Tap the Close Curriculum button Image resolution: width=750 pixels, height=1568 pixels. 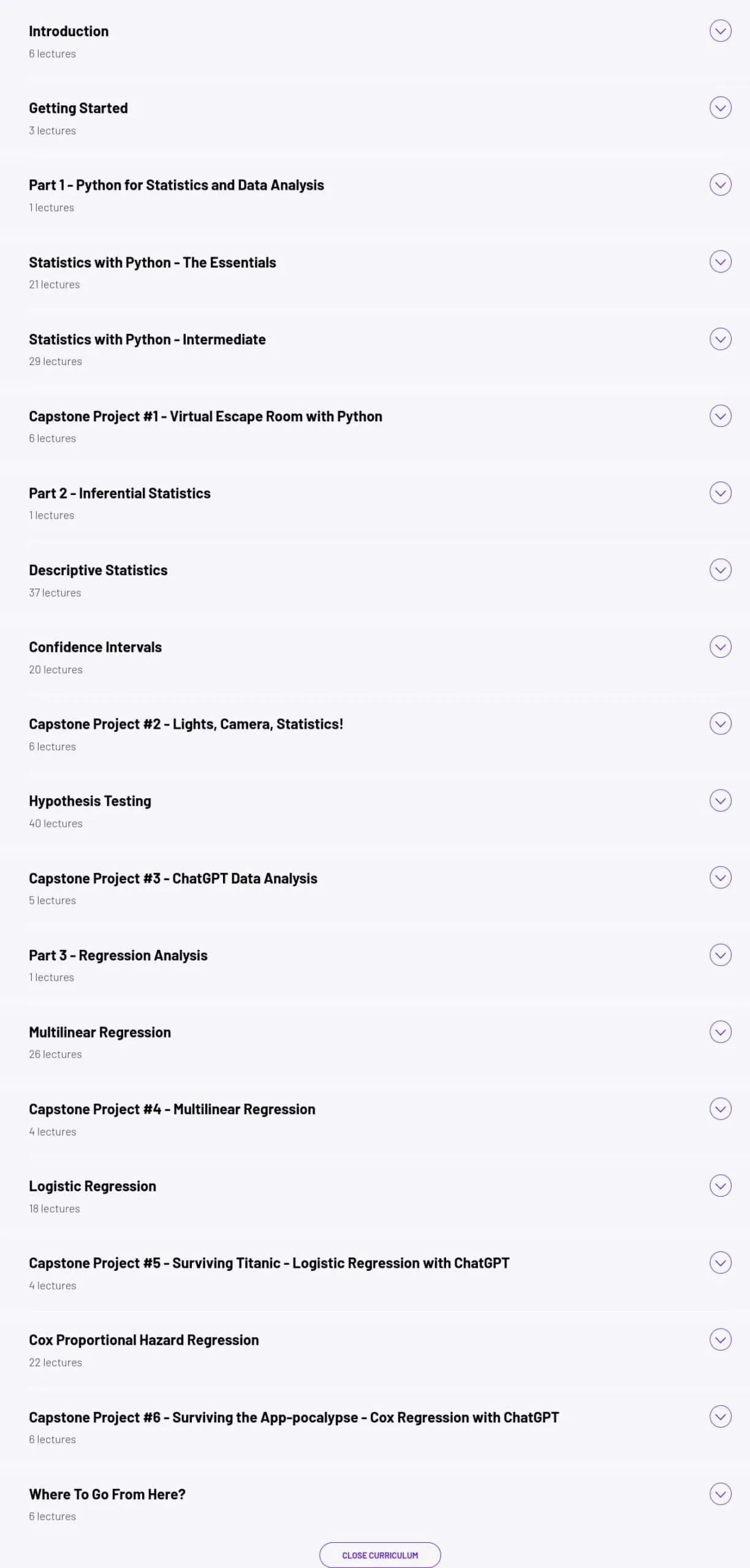380,1555
